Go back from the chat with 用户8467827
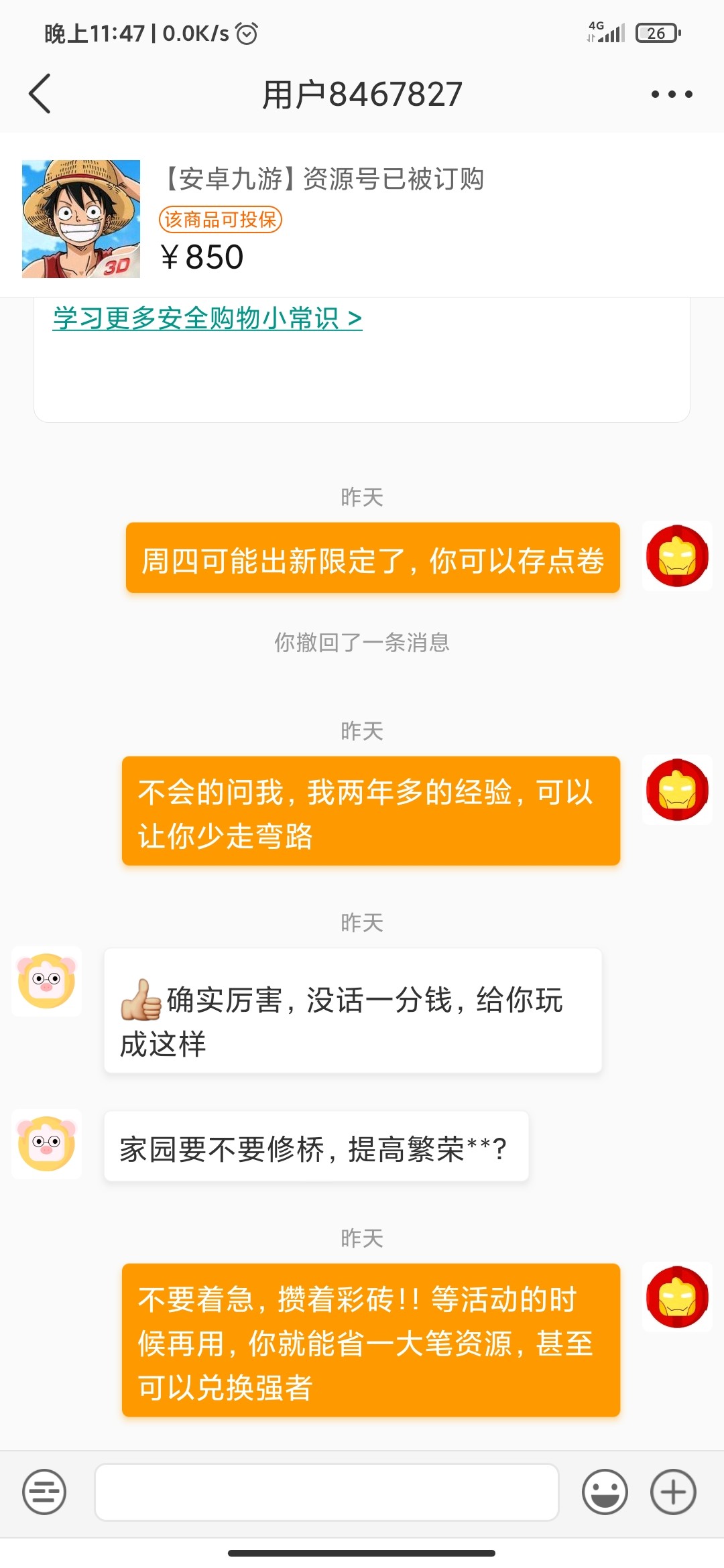Screen dimensions: 724x1568 point(40,94)
